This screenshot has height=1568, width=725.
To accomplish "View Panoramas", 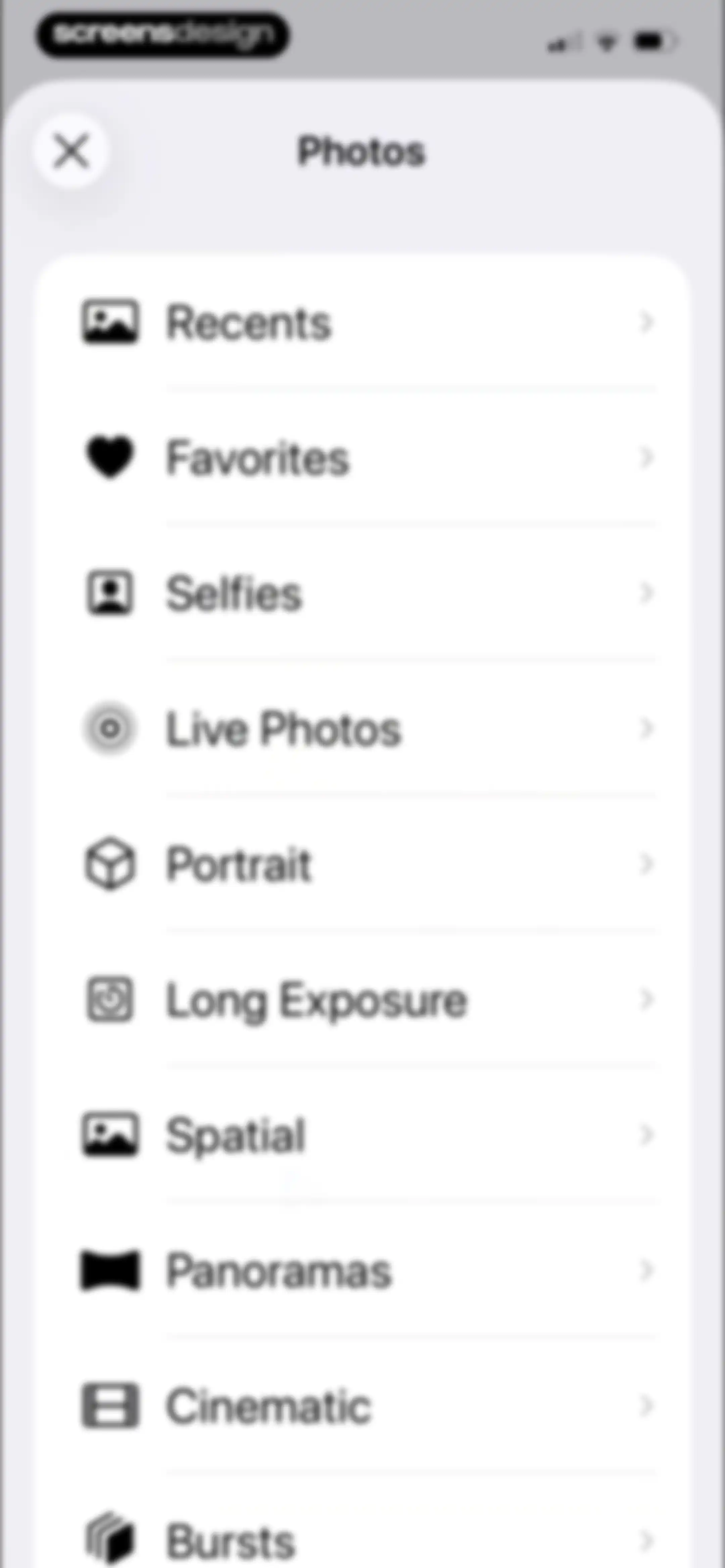I will pyautogui.click(x=363, y=1270).
